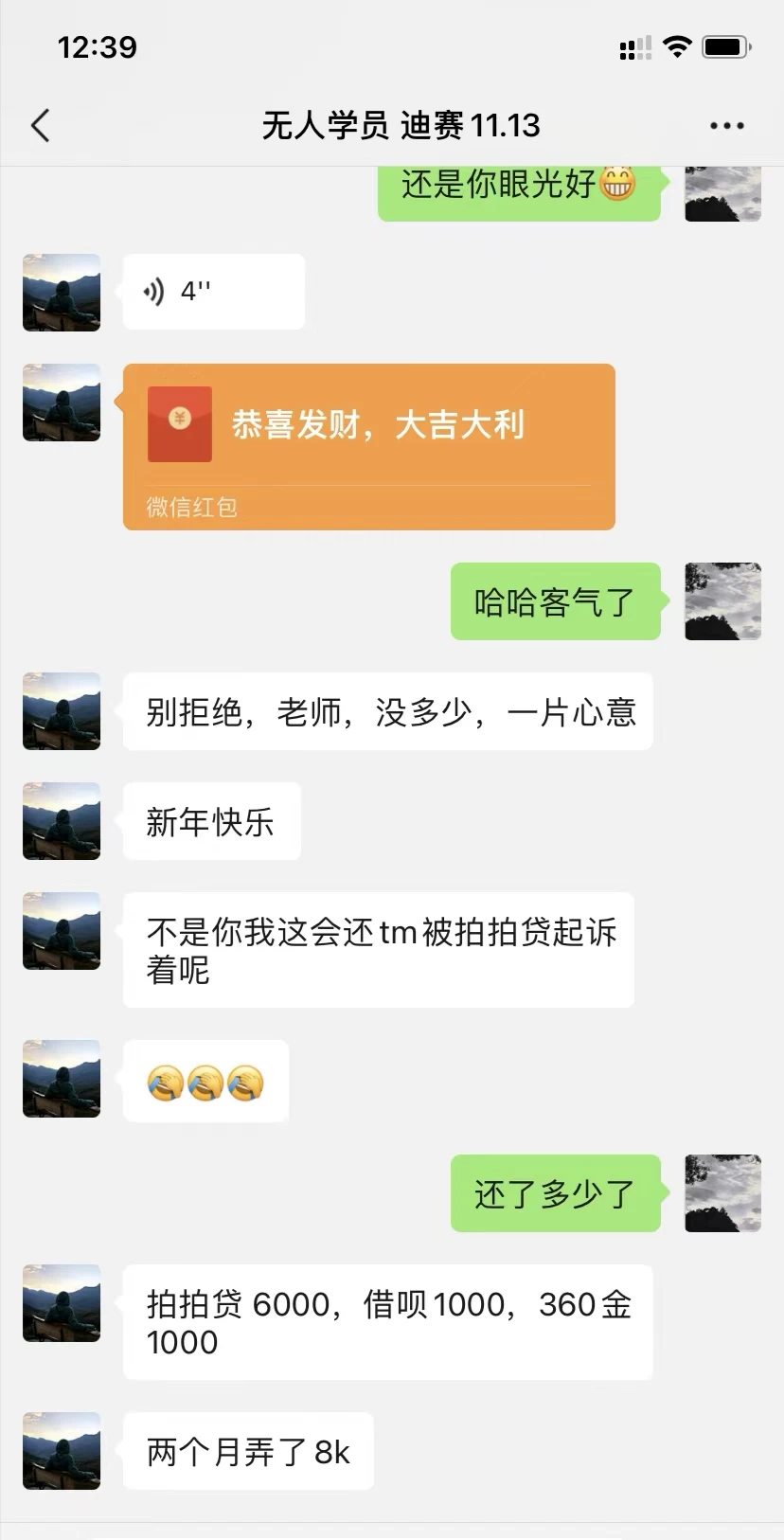784x1540 pixels.
Task: Select the 新年快乐 message bubble
Action: pyautogui.click(x=210, y=822)
